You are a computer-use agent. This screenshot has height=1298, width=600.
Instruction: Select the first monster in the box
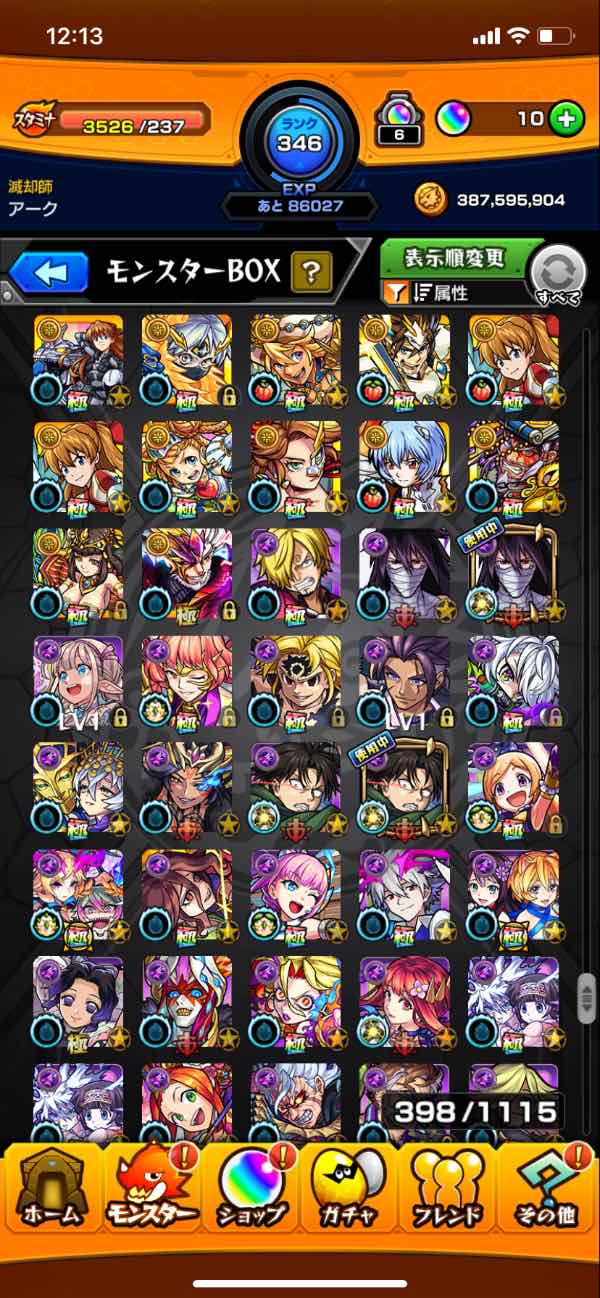78,359
